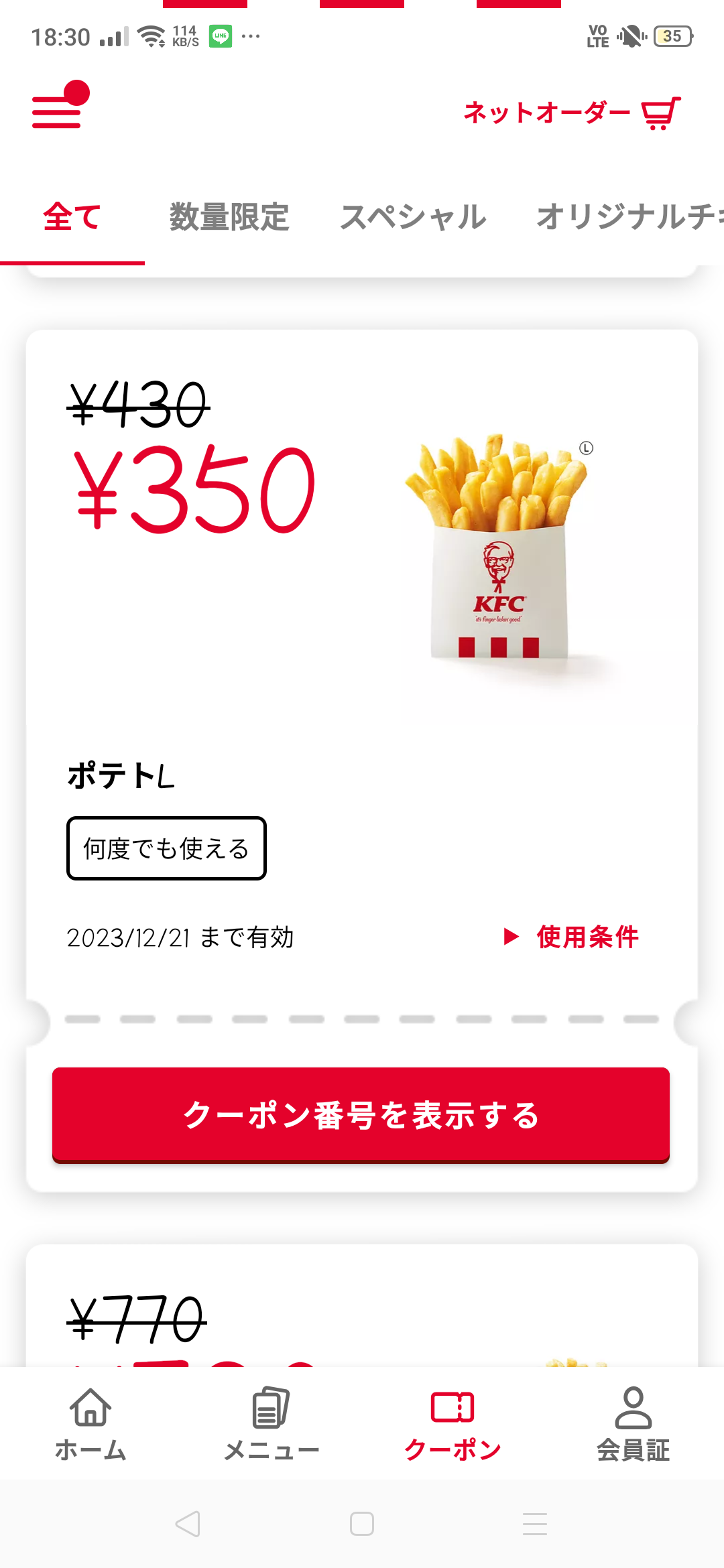
Task: Tap the system back button
Action: point(188,1524)
